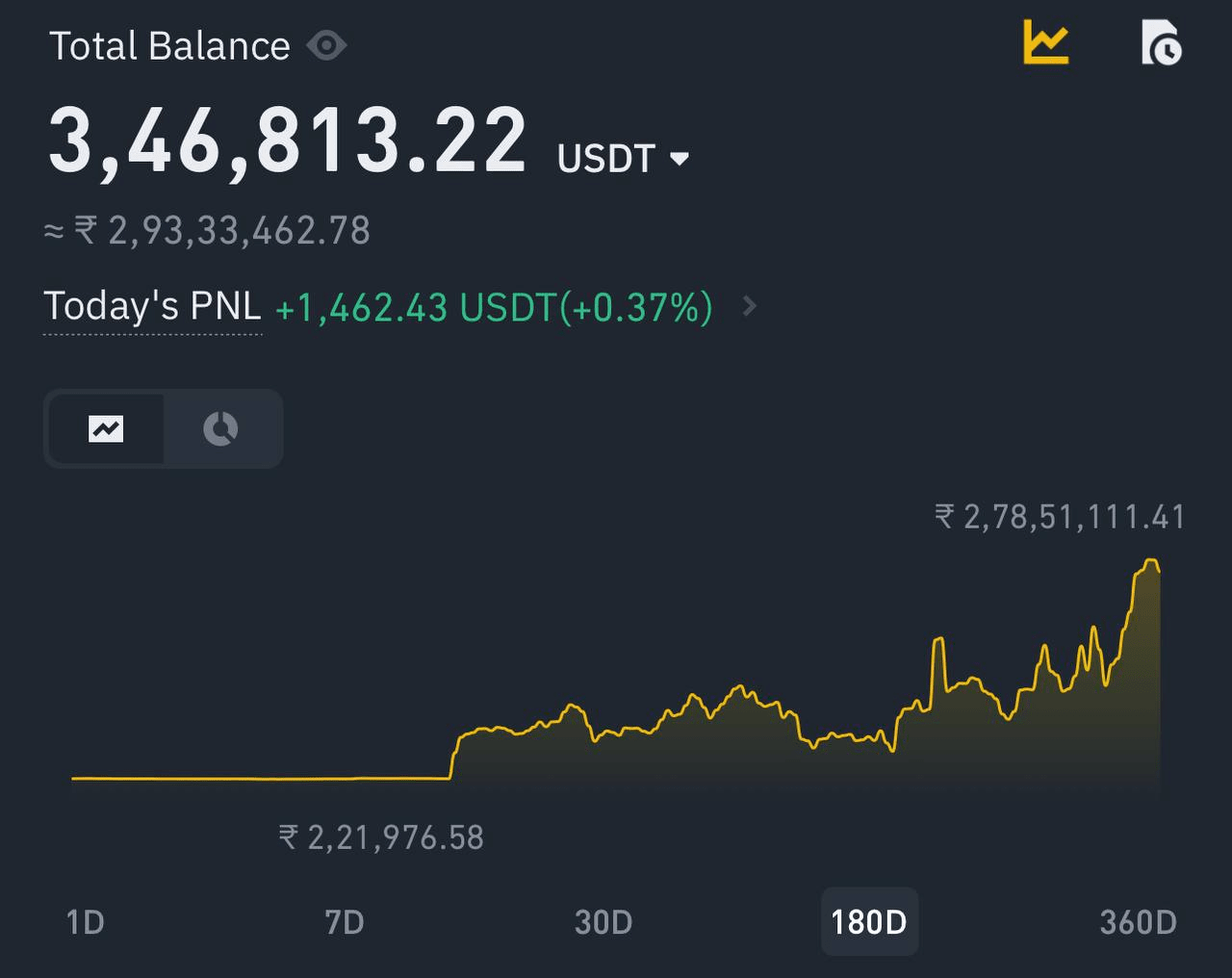Screen dimensions: 1232x978
Task: Open the transaction history icon
Action: coord(1161,43)
